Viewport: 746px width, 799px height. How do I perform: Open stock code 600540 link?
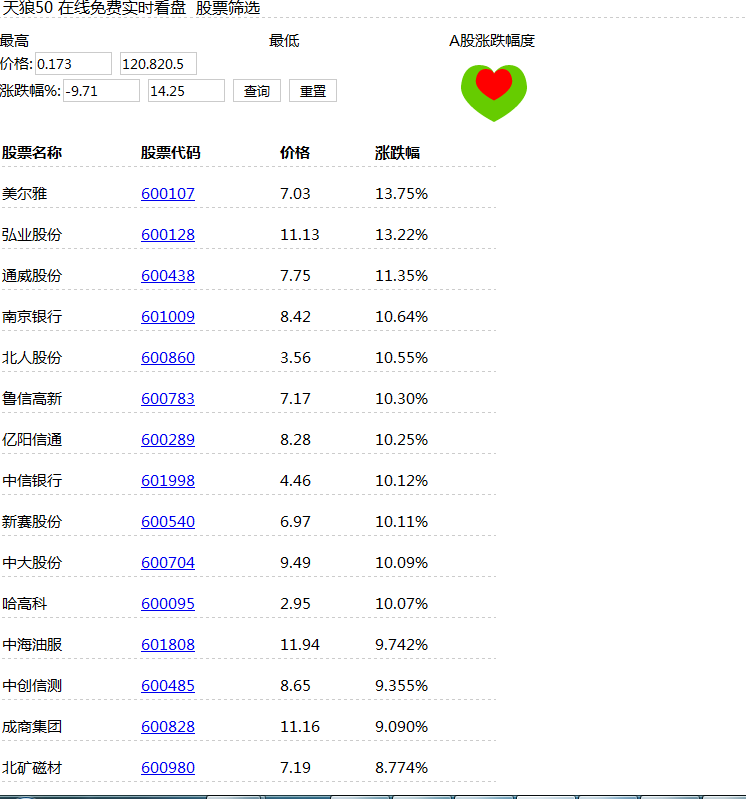(x=168, y=522)
